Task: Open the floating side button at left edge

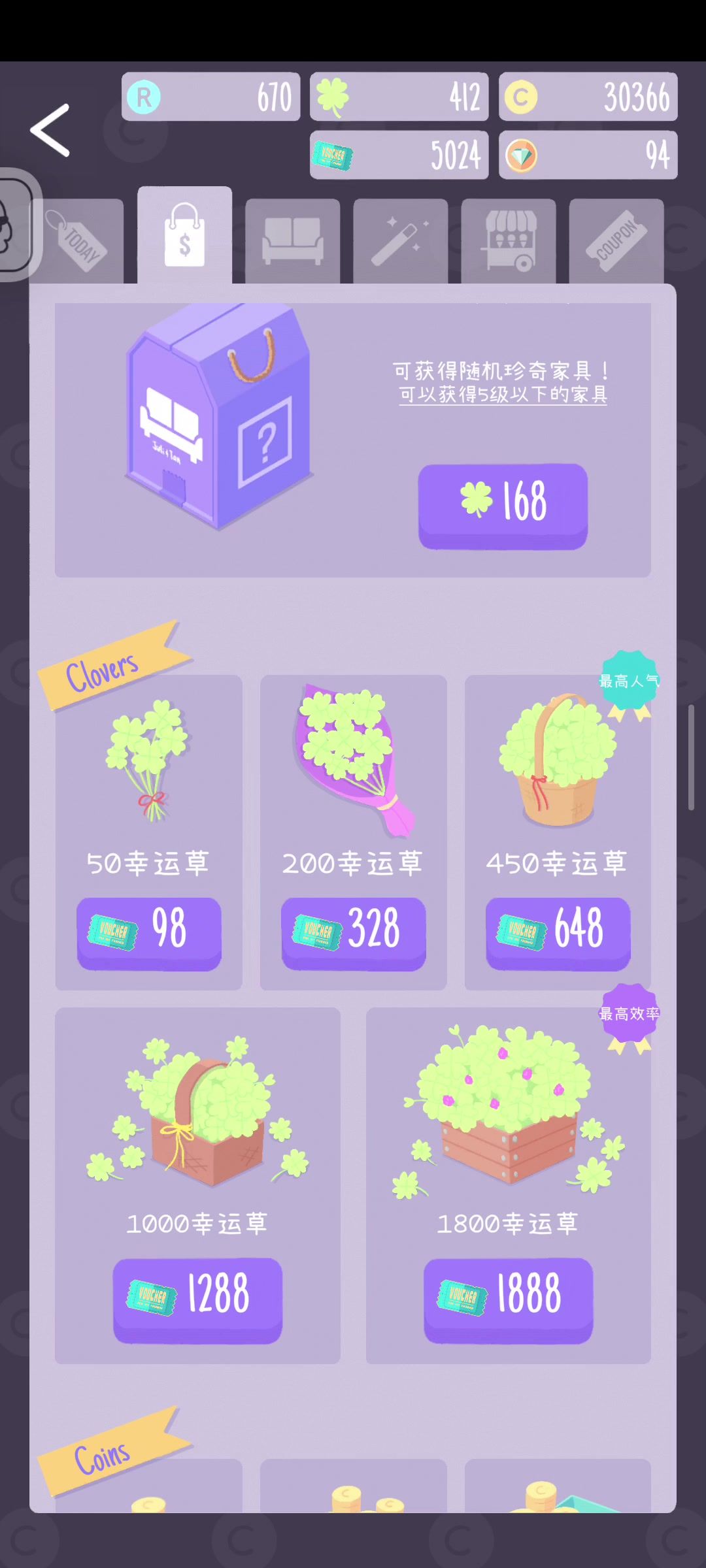Action: (16, 224)
